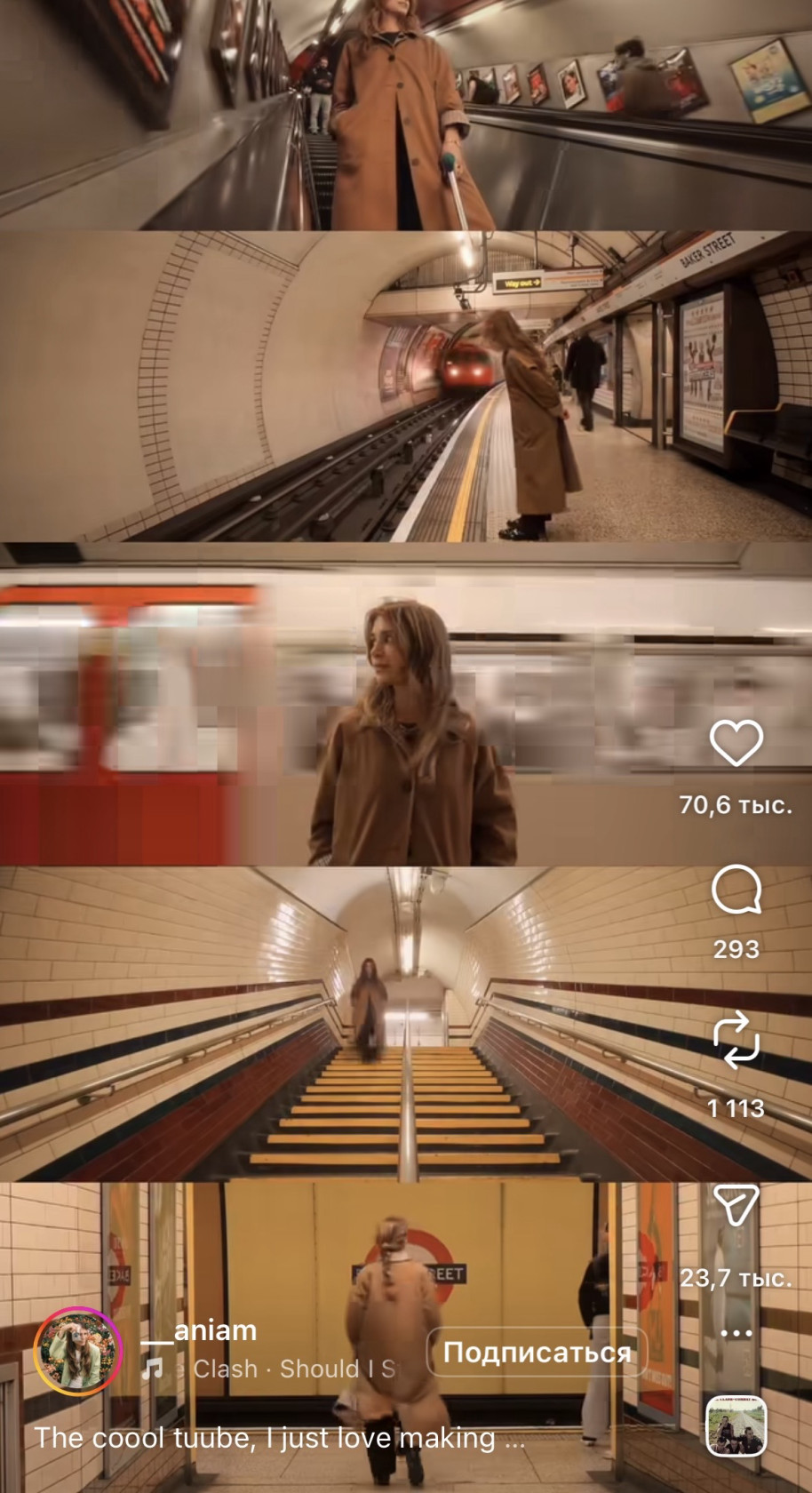Like this reel with the heart icon
This screenshot has height=1493, width=812.
tap(736, 743)
